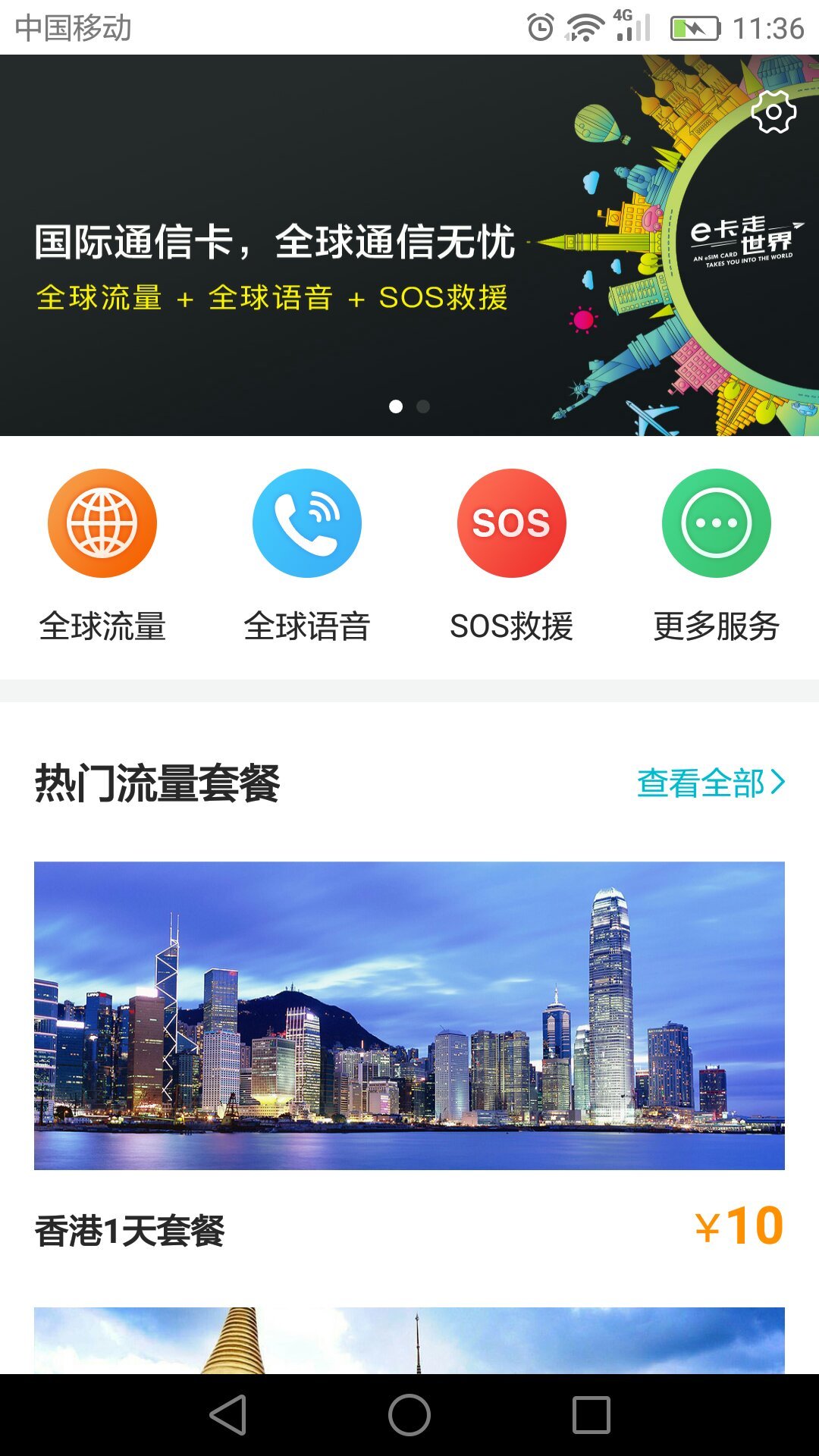
Task: Tap the SOS救援 emergency rescue icon
Action: point(512,523)
